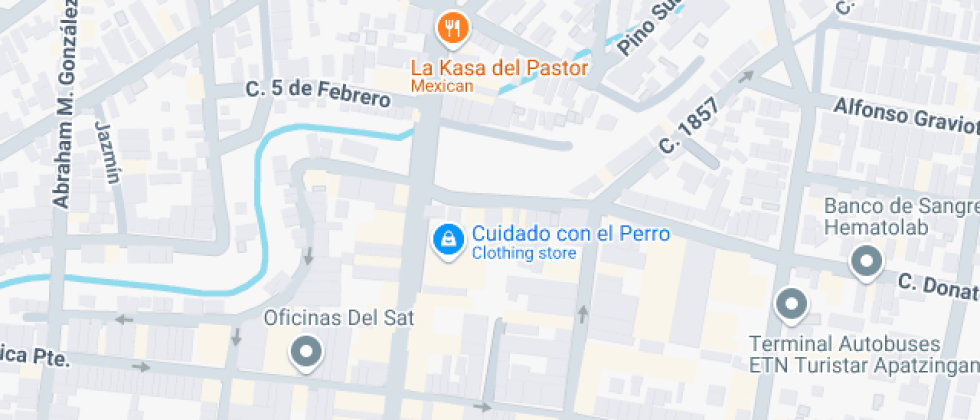
Task: Select Cuidado con el Perro store pin
Action: [x=447, y=239]
